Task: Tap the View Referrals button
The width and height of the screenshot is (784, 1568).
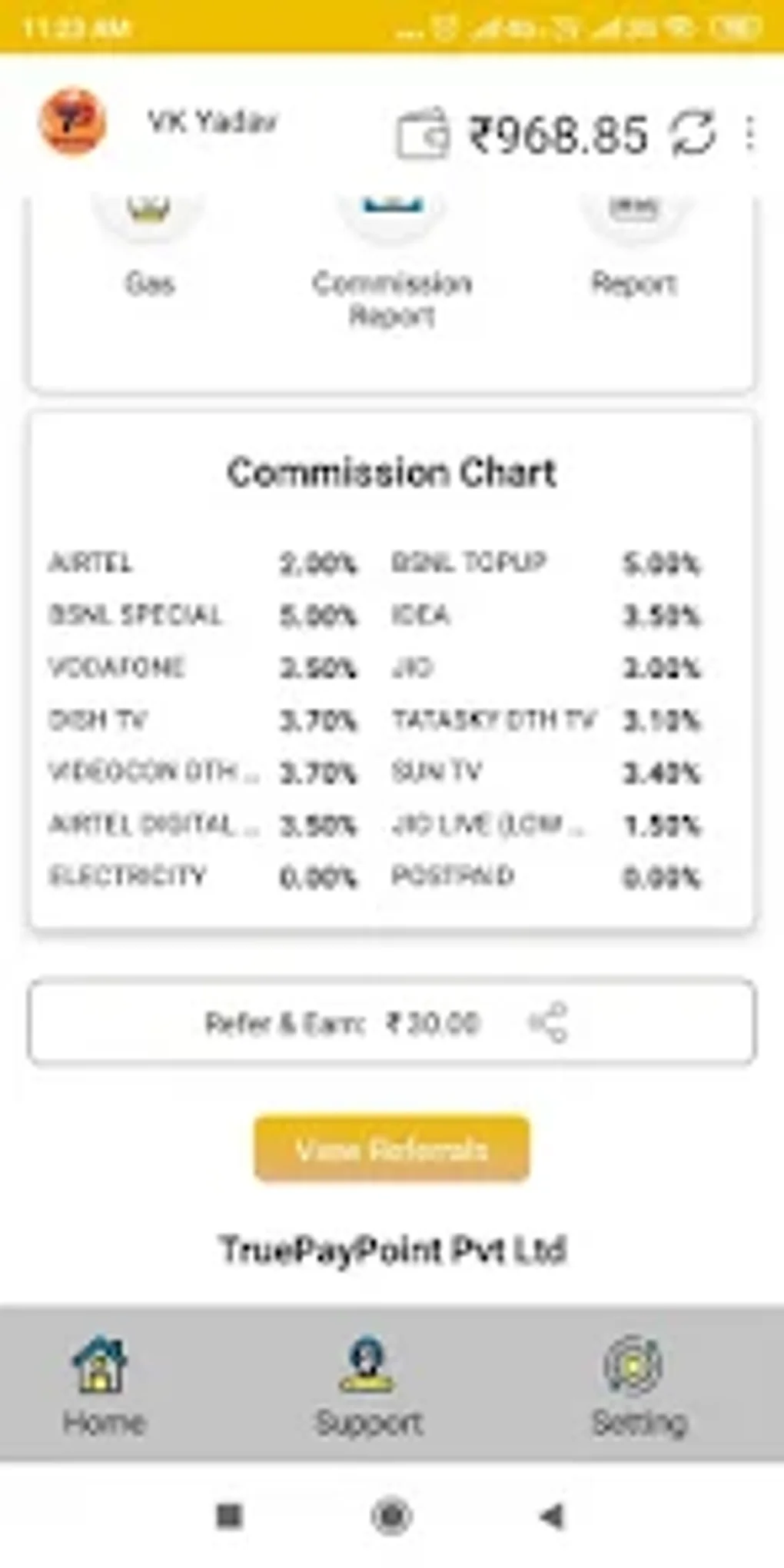Action: [390, 1151]
